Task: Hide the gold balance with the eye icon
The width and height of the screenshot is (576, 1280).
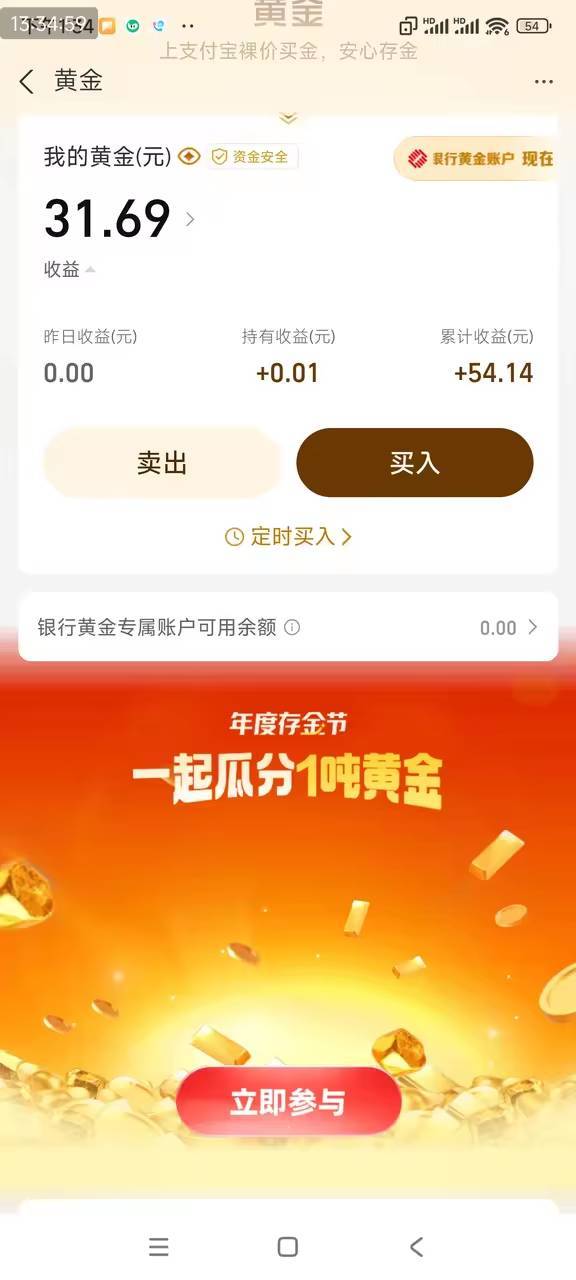Action: click(189, 157)
